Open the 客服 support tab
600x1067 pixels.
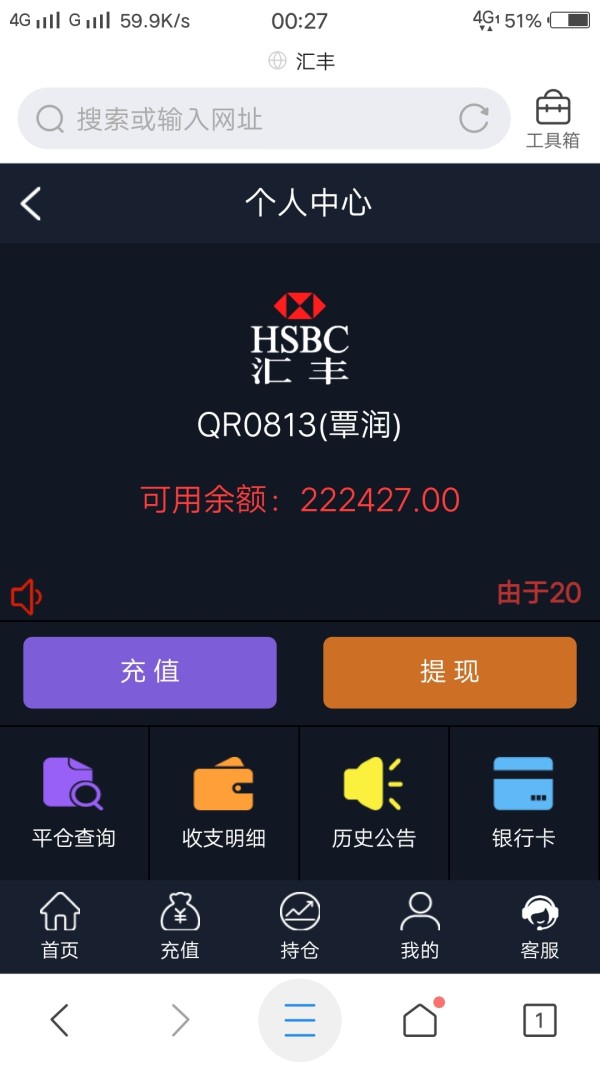(x=540, y=926)
